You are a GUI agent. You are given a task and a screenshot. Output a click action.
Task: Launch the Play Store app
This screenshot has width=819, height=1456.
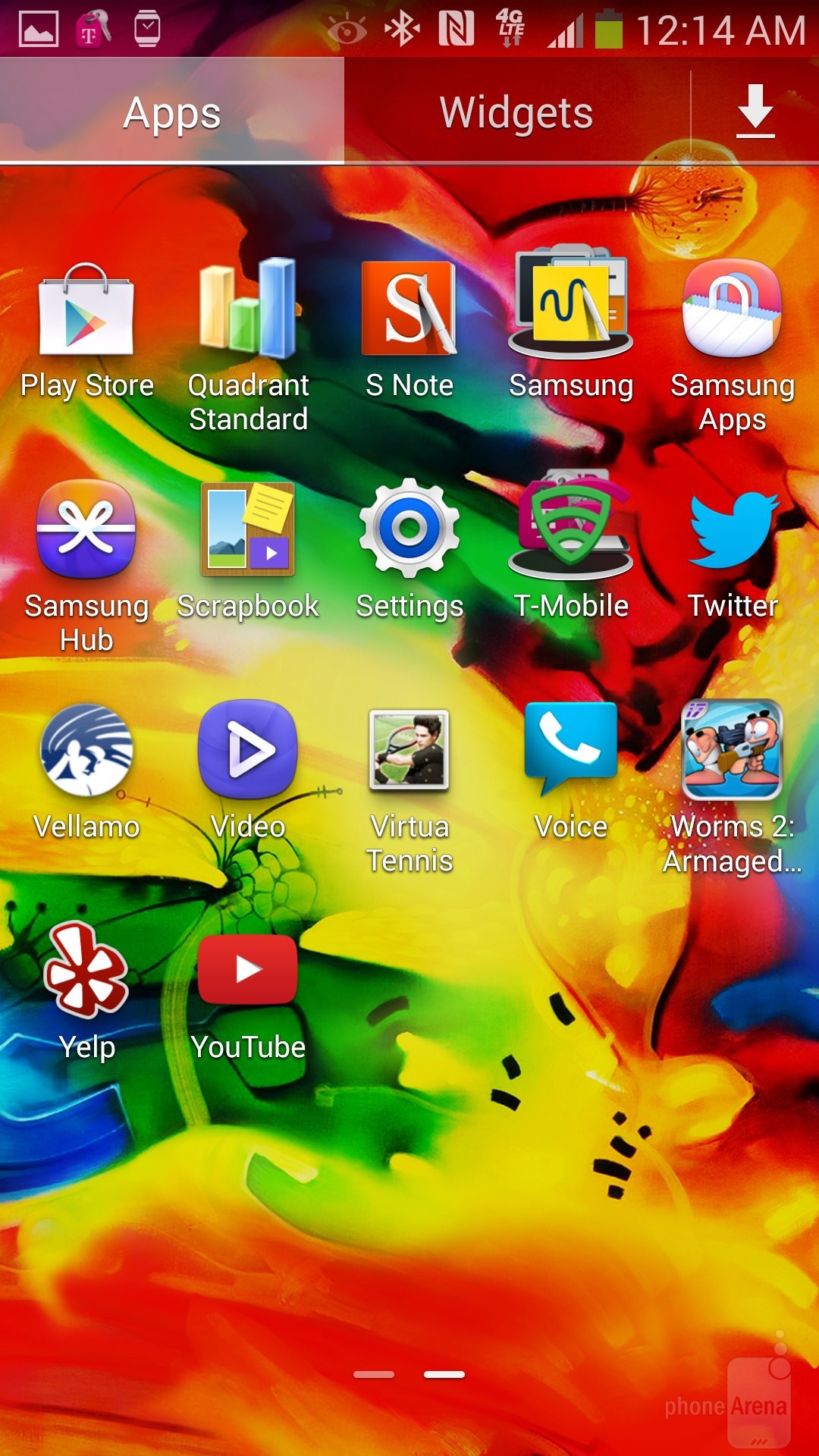[x=86, y=309]
